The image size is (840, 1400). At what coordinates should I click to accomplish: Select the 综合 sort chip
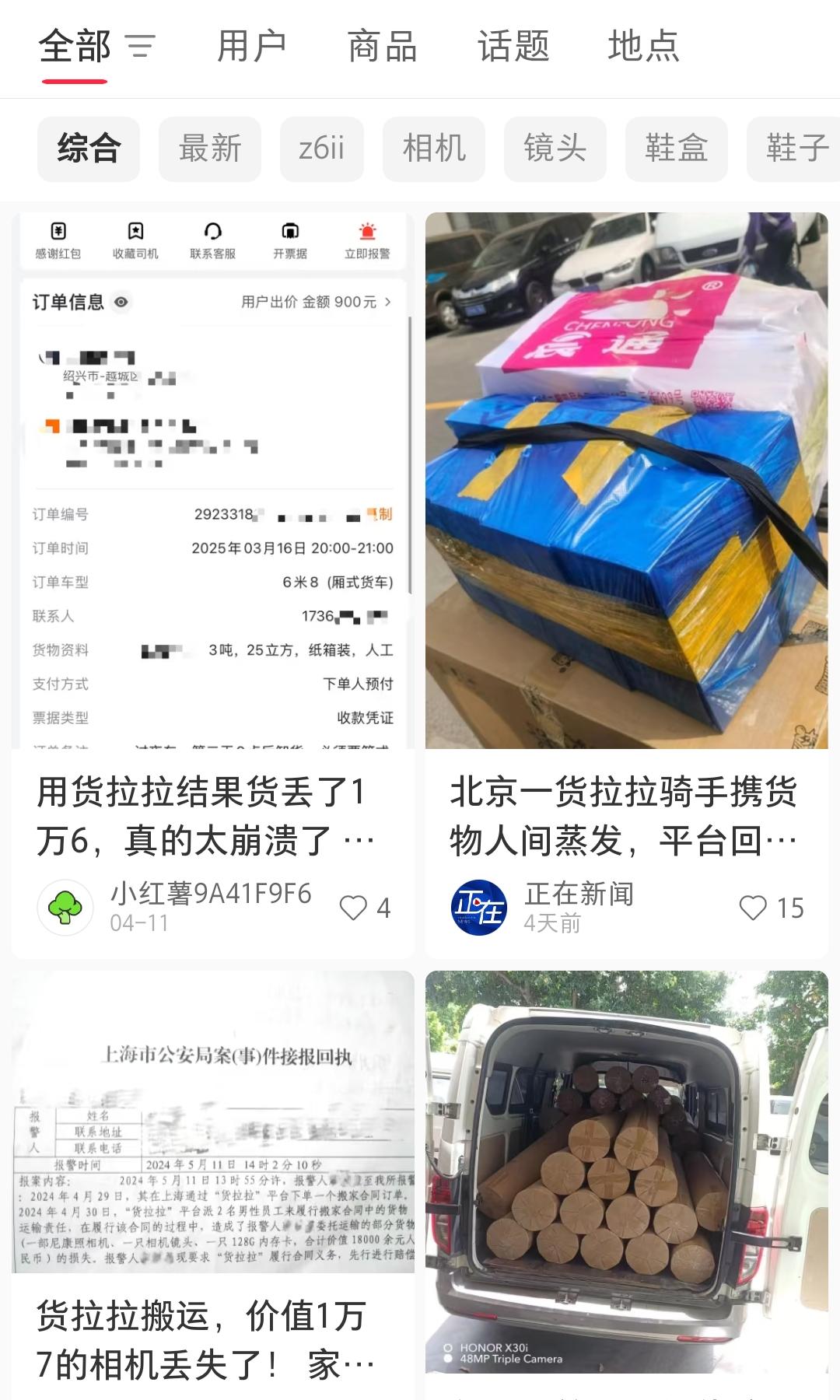(x=89, y=149)
